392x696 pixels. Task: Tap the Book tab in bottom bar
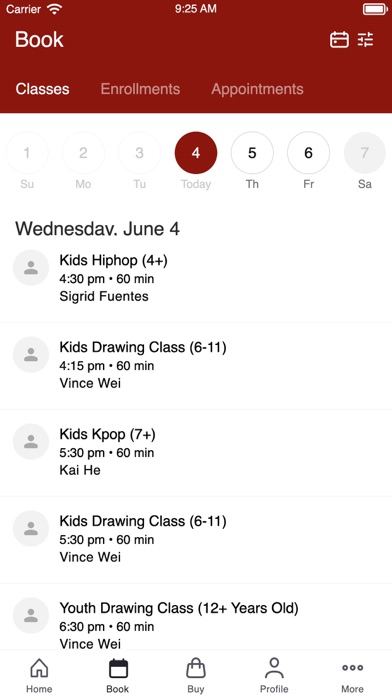click(x=118, y=676)
